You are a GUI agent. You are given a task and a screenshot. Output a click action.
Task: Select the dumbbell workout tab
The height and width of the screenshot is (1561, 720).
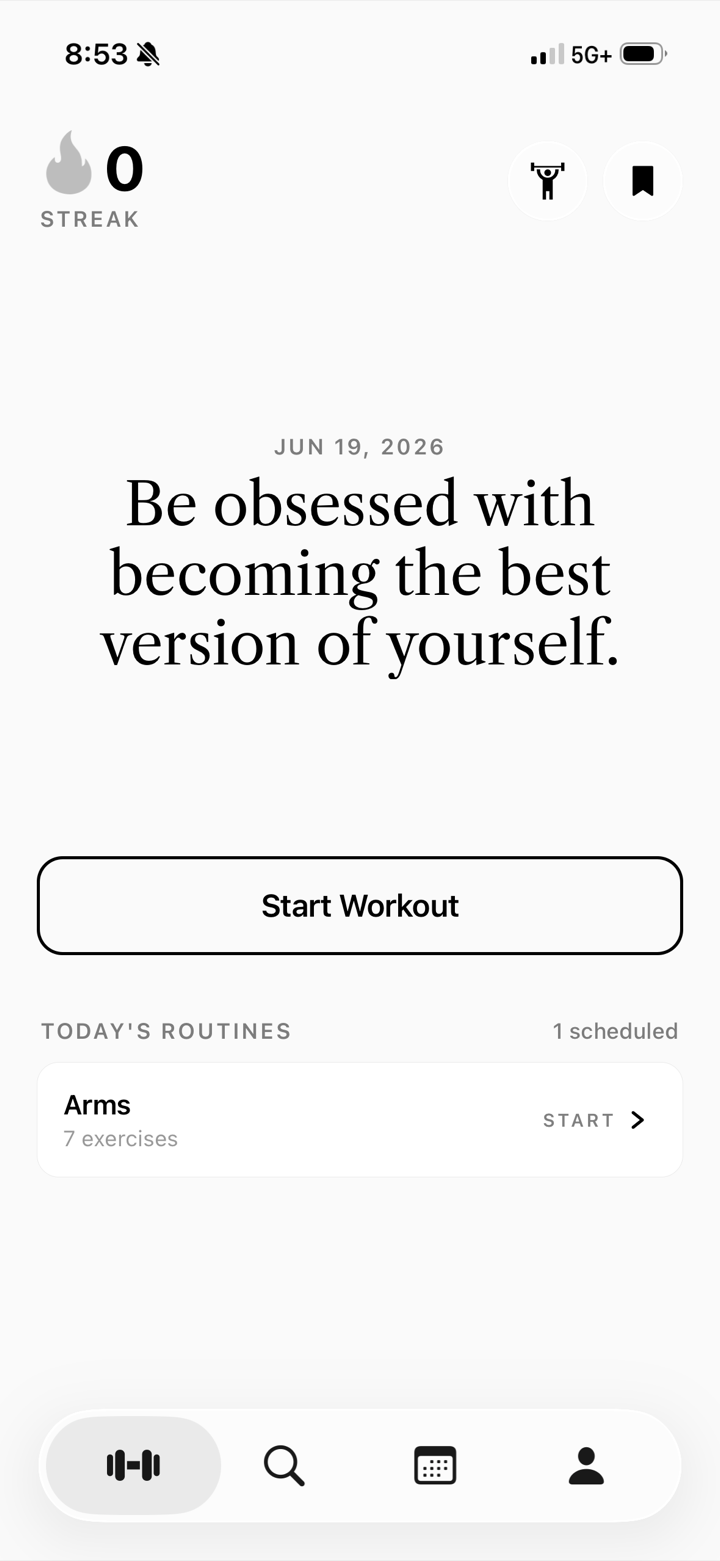click(x=133, y=1466)
